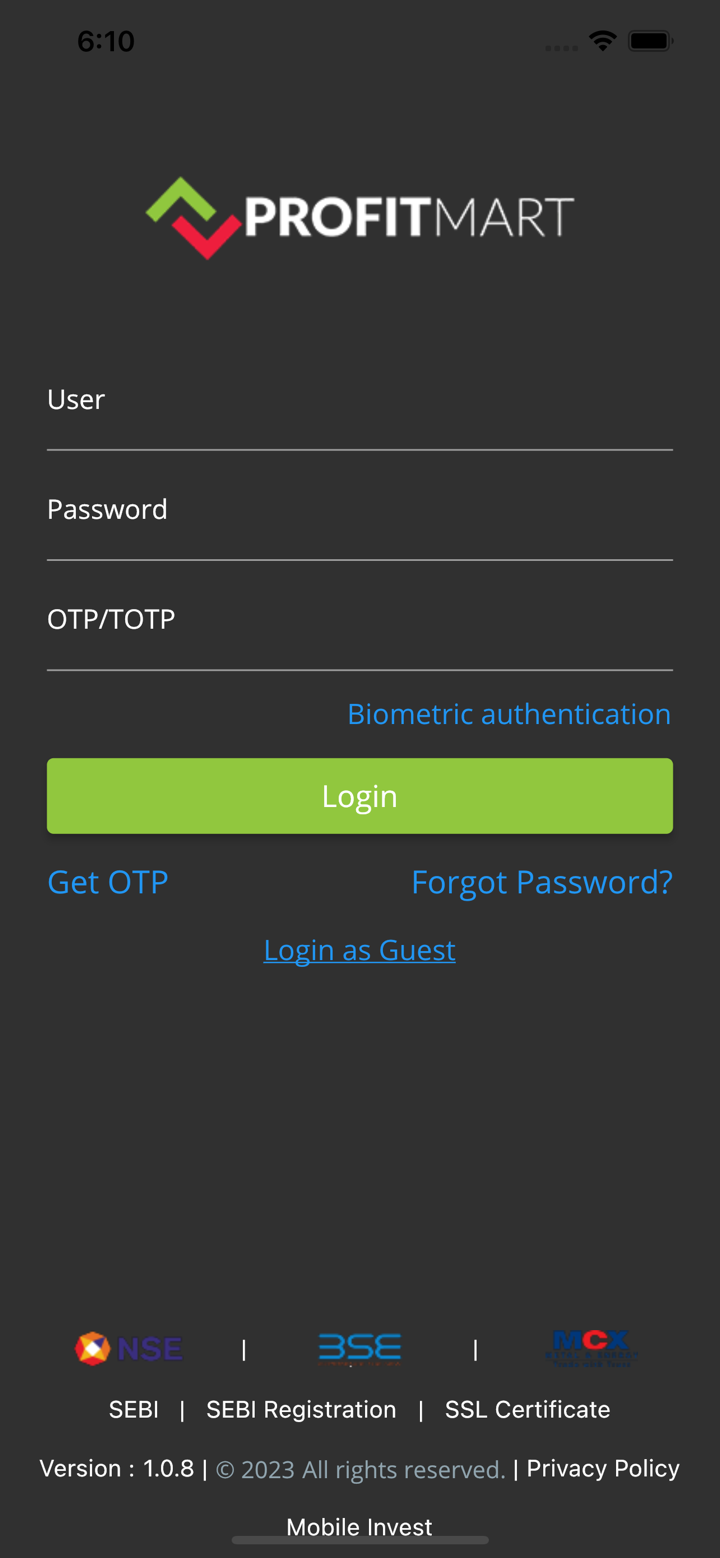Open the MCX exchange logo link

591,1347
